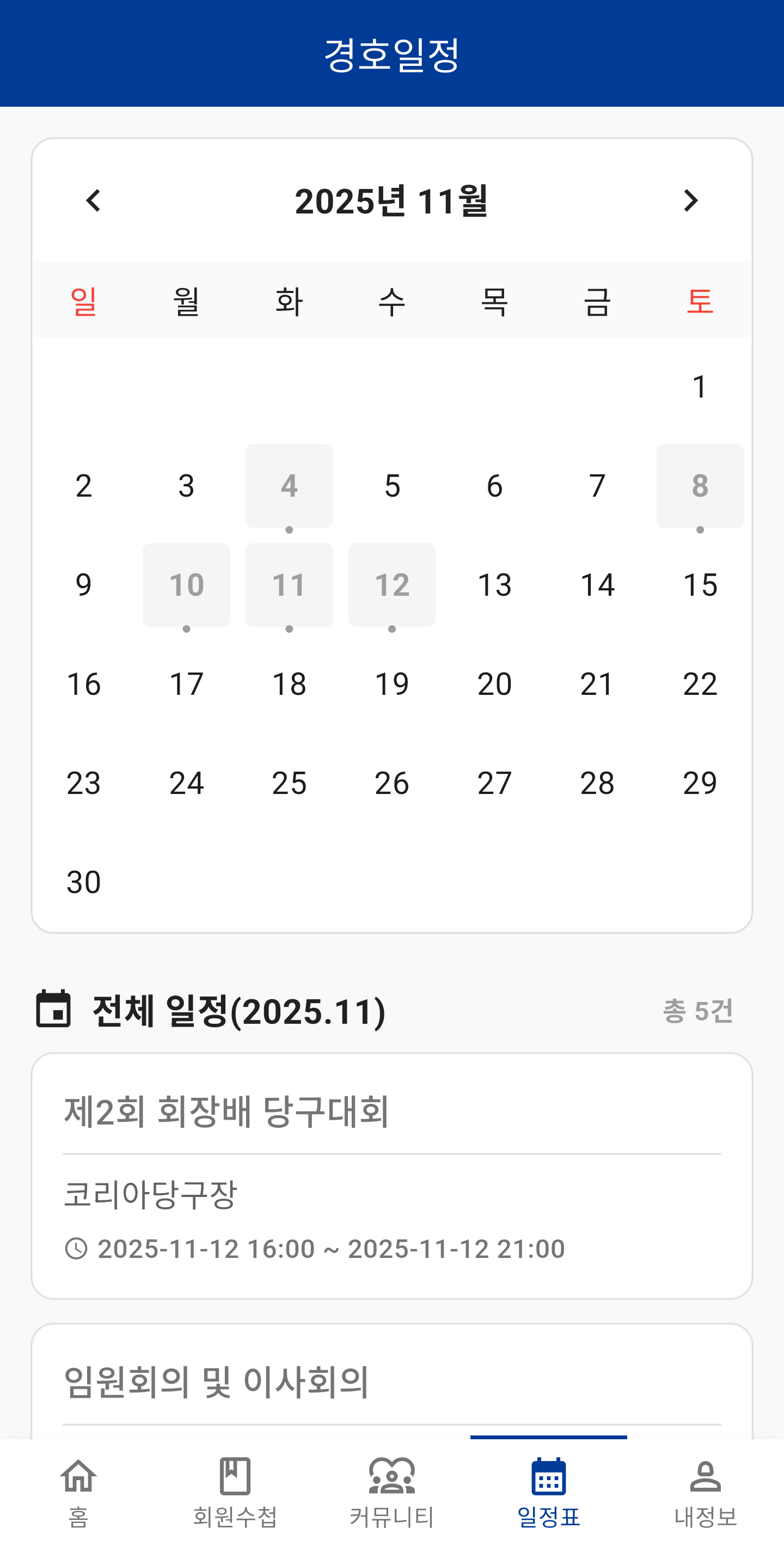Switch to the 내정보 tab
784x1546 pixels.
tap(705, 1492)
